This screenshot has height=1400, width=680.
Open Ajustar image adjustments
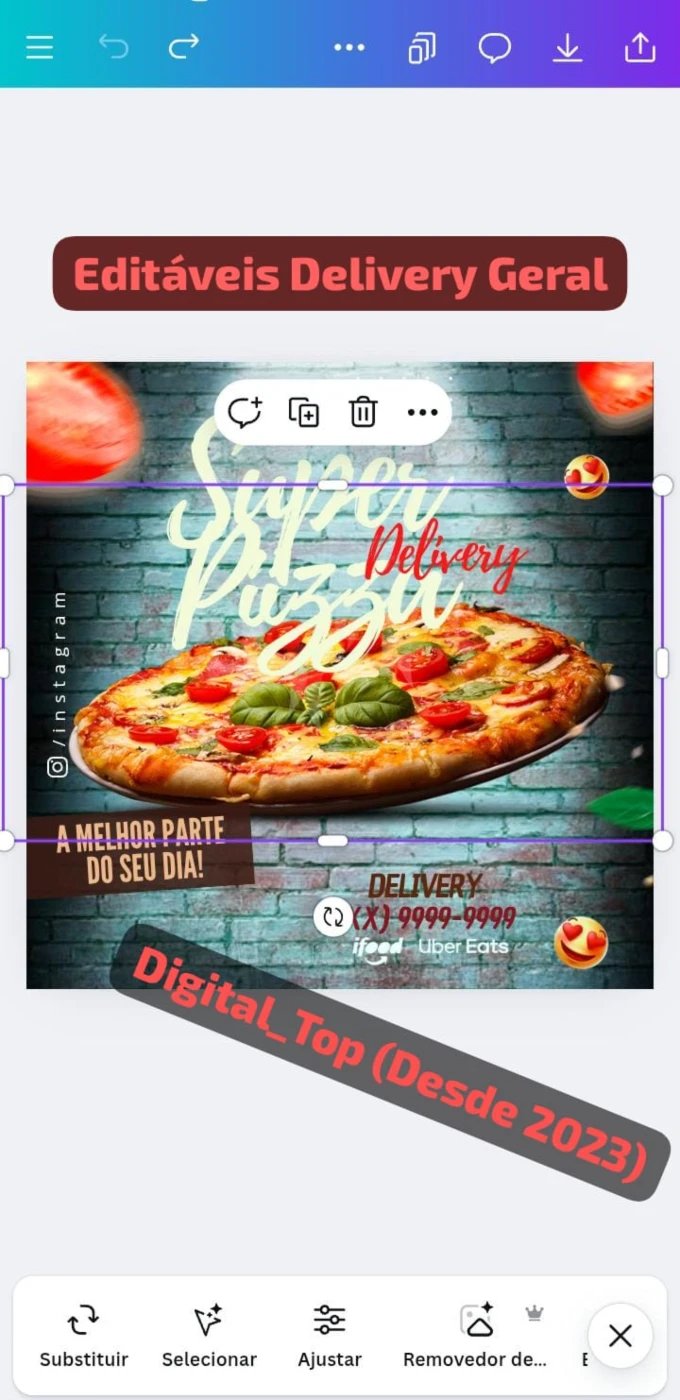click(x=329, y=1336)
